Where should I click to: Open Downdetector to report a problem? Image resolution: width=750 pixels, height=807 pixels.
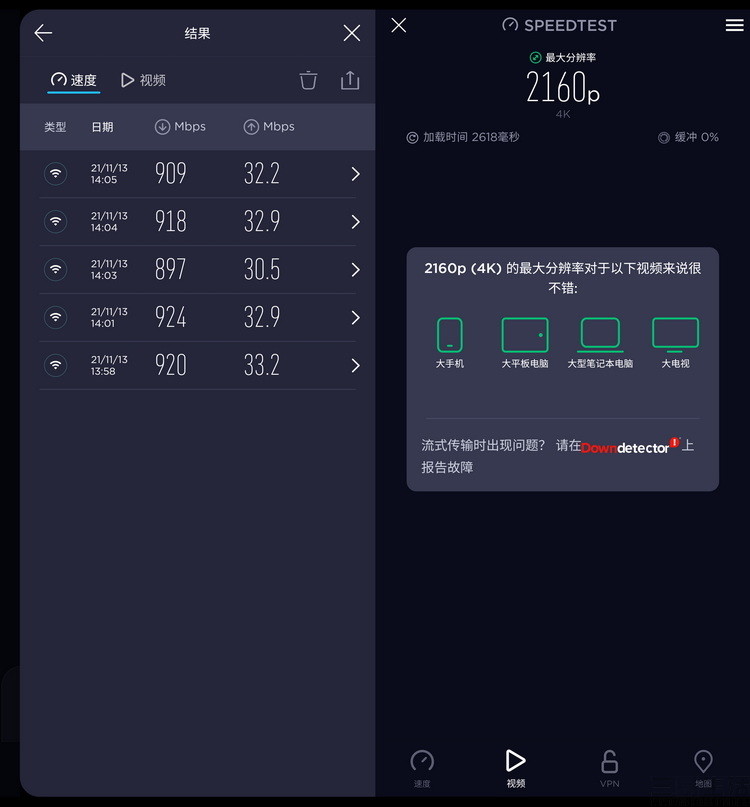pos(630,447)
